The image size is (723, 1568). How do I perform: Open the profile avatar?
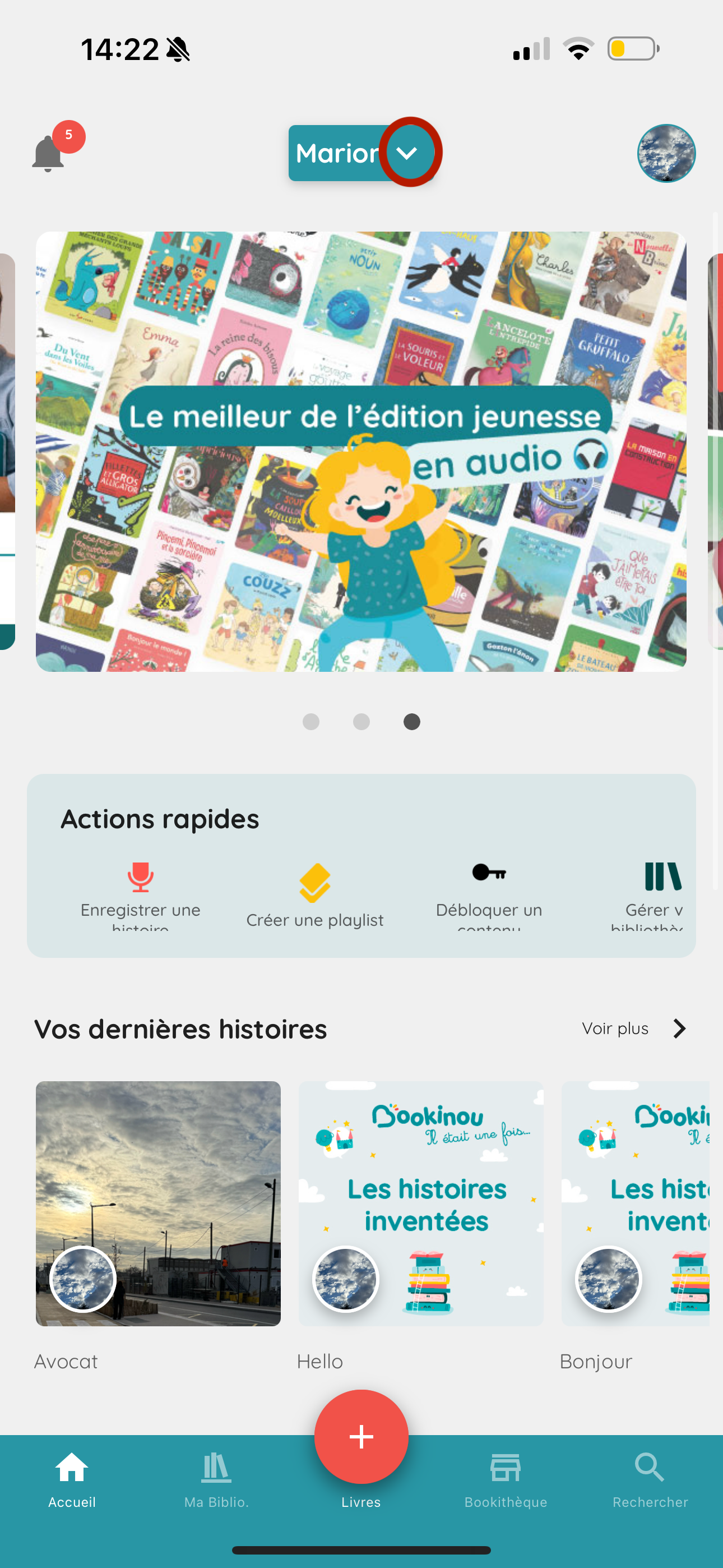tap(666, 154)
